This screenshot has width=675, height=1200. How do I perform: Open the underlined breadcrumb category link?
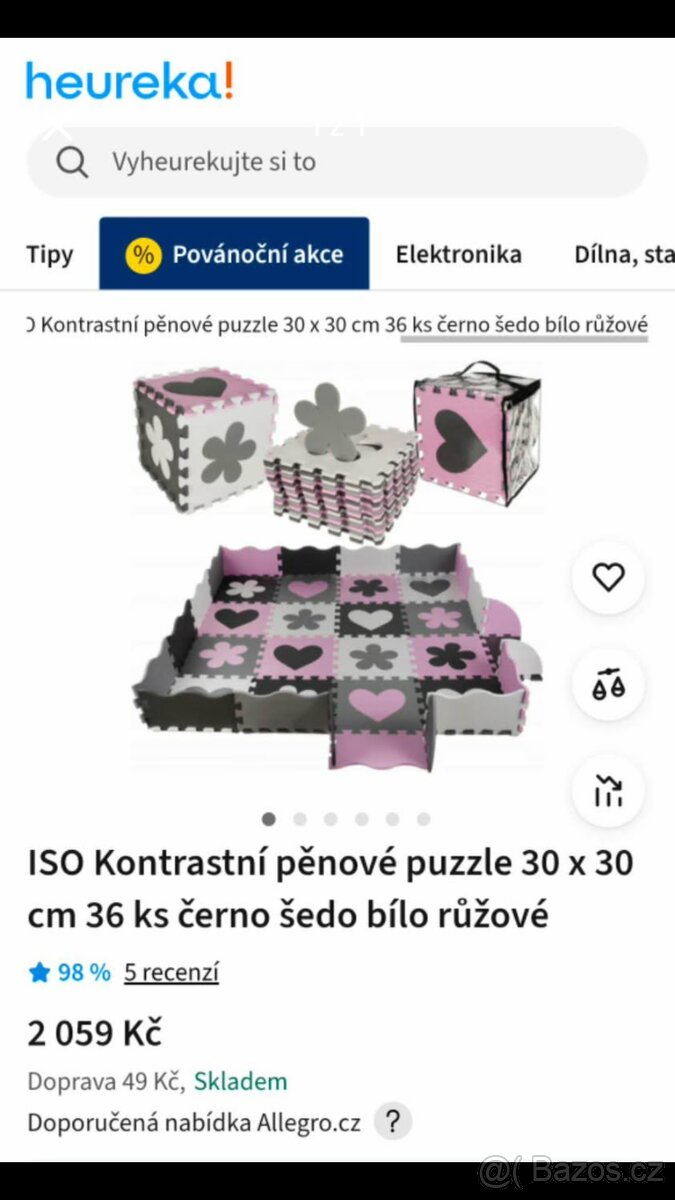(x=524, y=325)
